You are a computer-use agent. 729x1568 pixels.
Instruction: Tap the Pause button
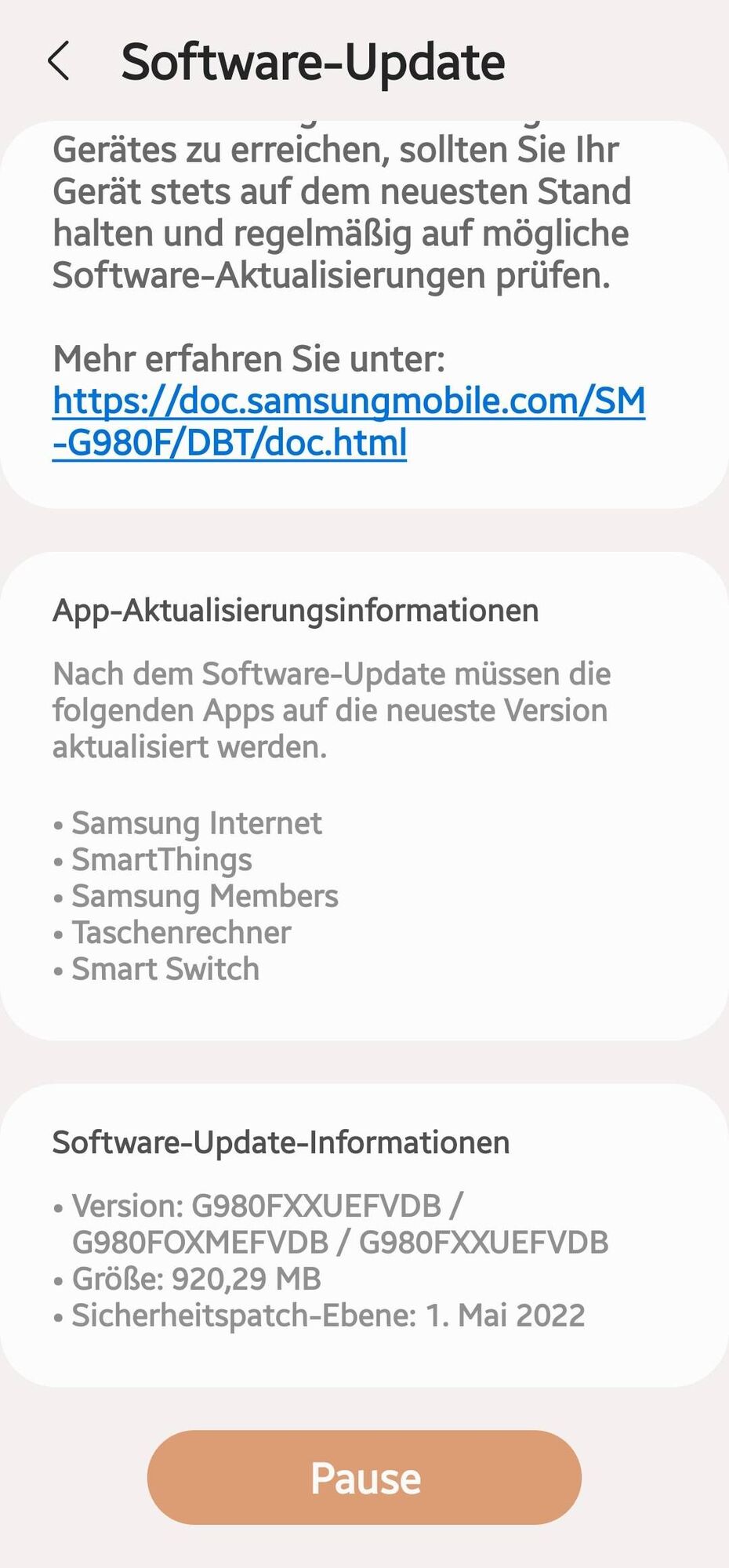(364, 1478)
